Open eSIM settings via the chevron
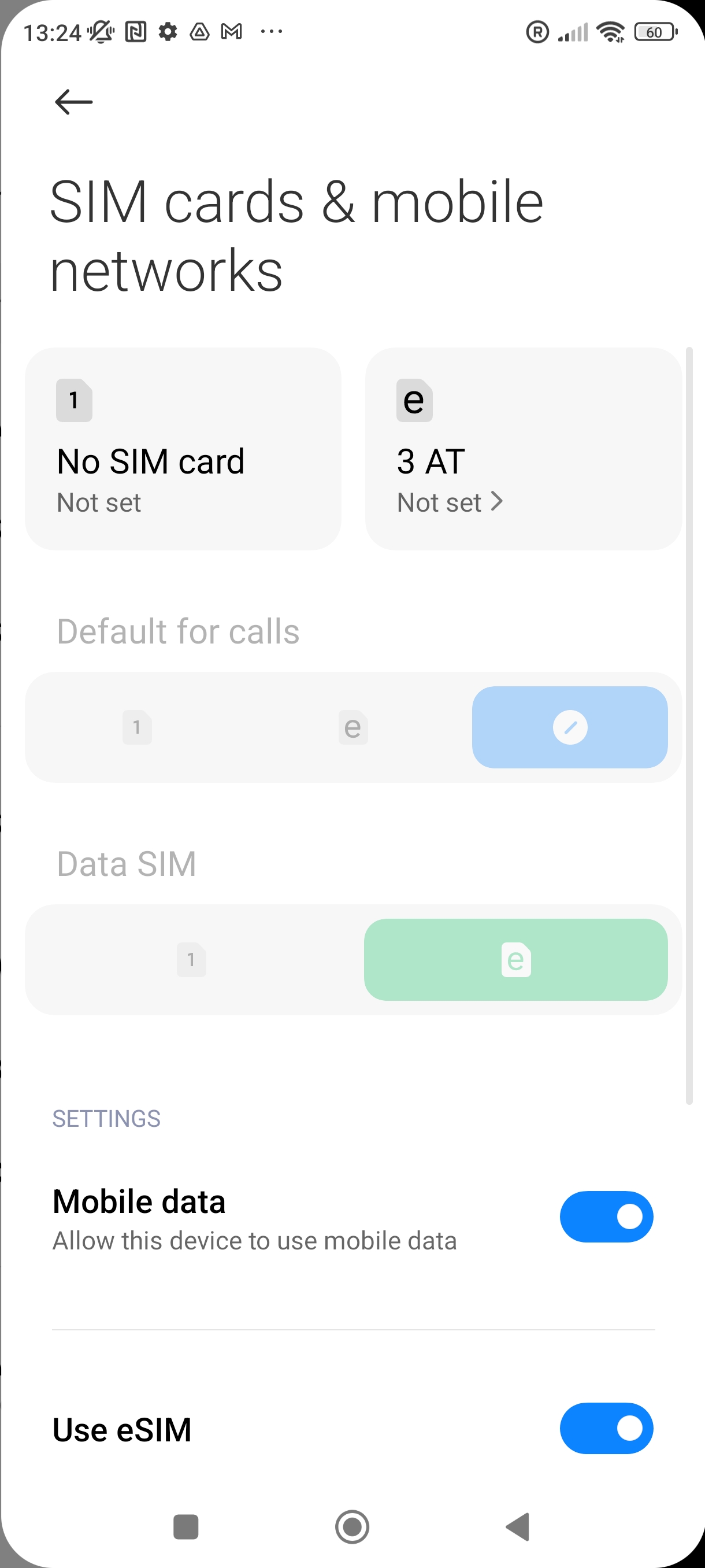The height and width of the screenshot is (1568, 705). 499,502
